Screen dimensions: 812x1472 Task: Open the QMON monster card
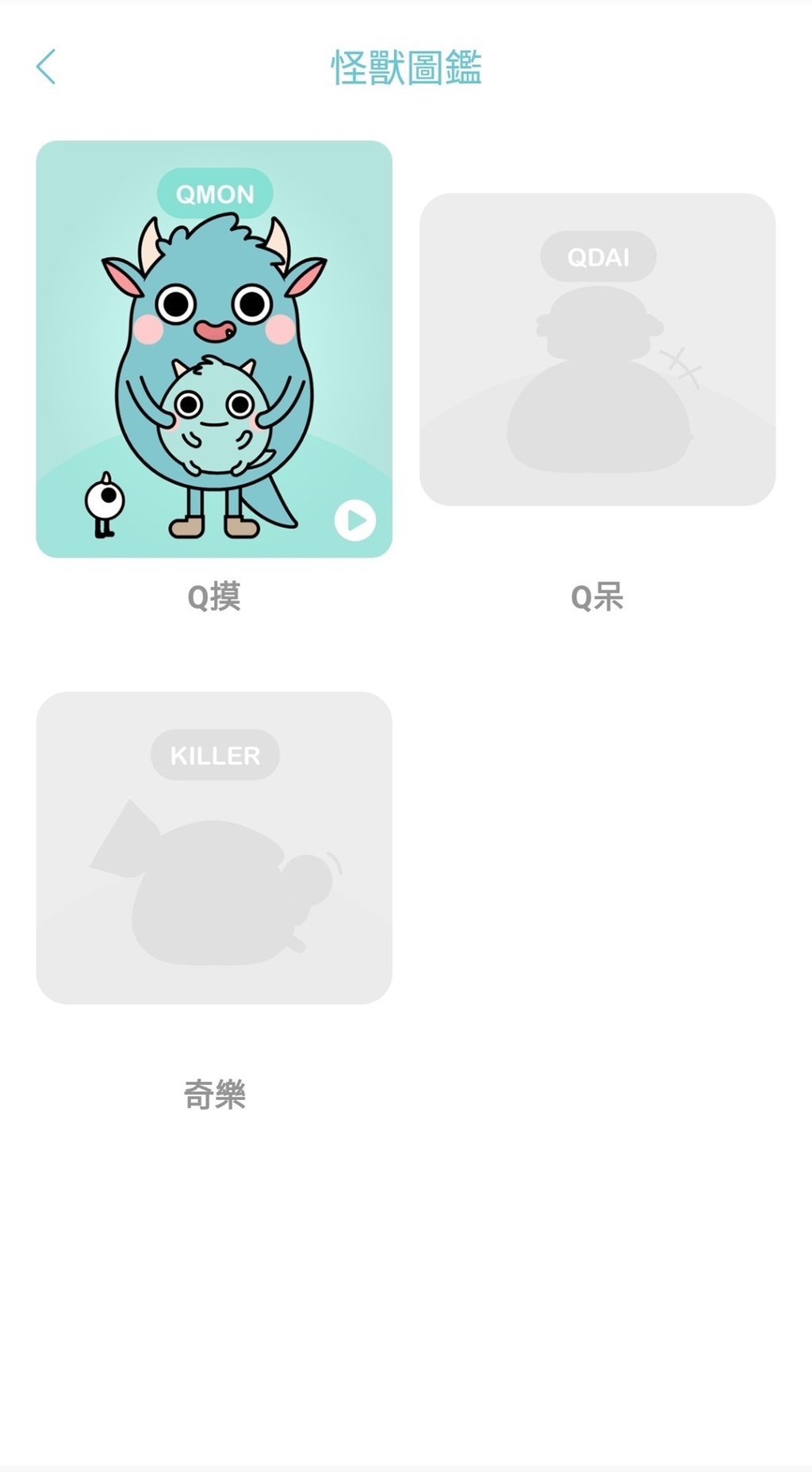click(x=214, y=349)
